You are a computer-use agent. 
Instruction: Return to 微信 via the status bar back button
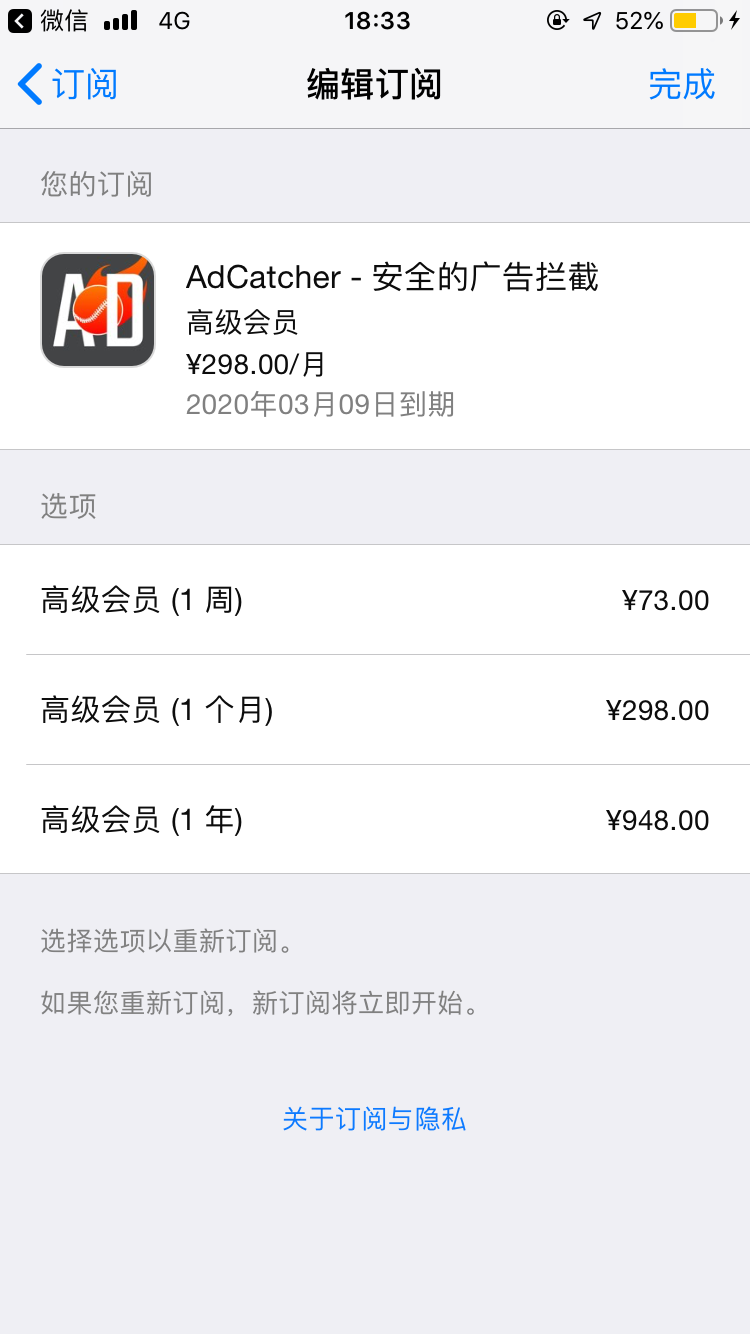tap(48, 20)
